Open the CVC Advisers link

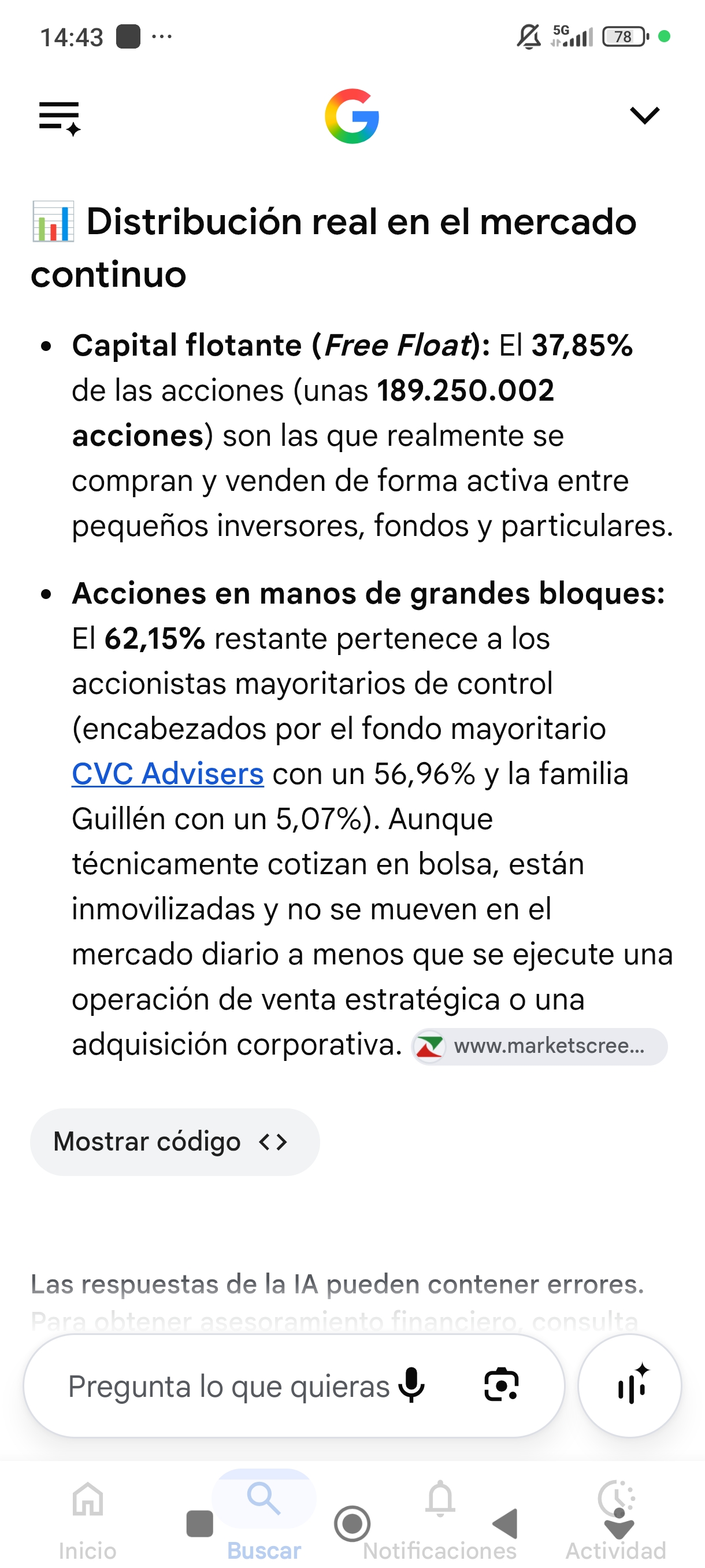(x=168, y=774)
